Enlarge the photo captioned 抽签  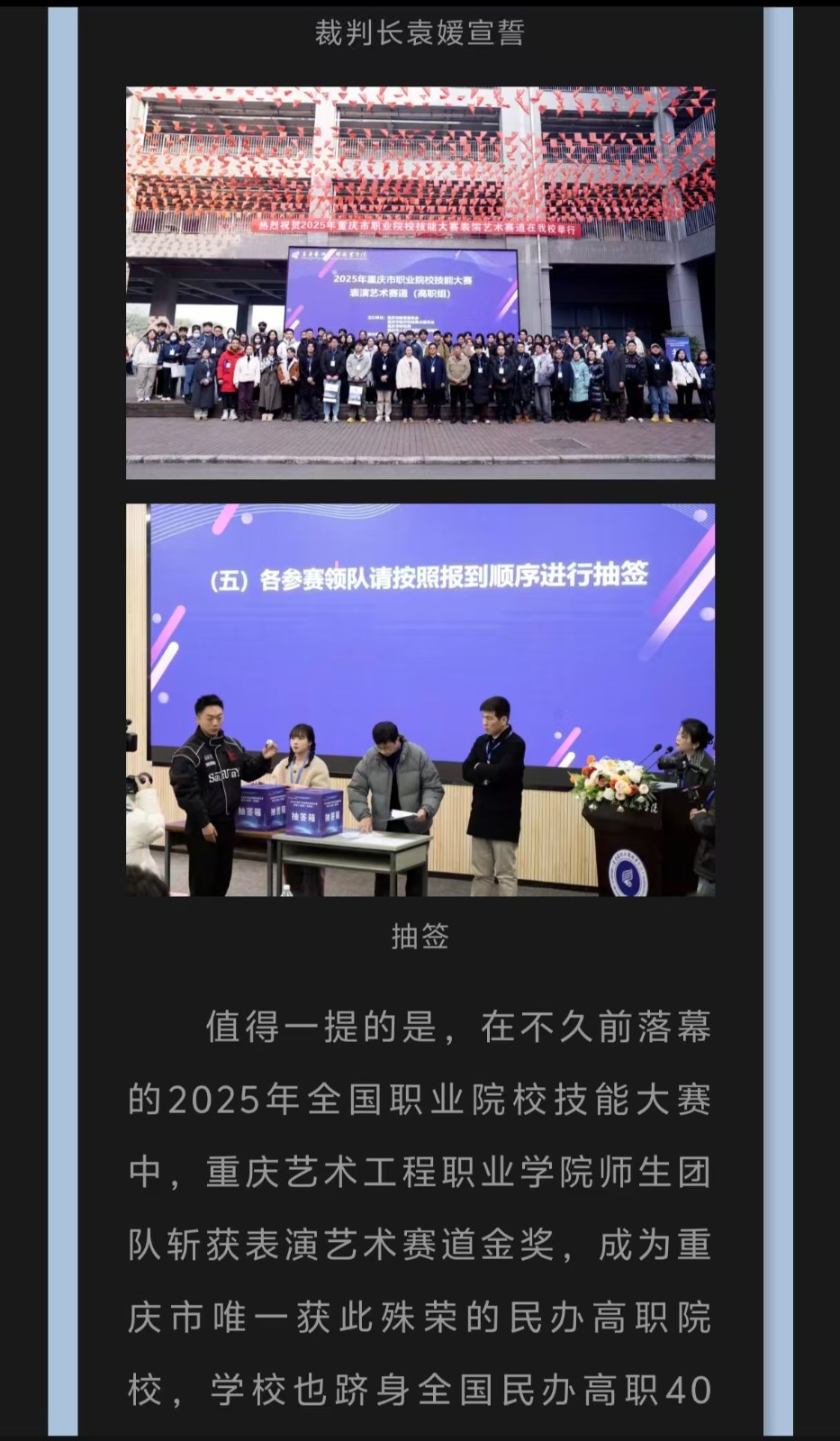420,700
